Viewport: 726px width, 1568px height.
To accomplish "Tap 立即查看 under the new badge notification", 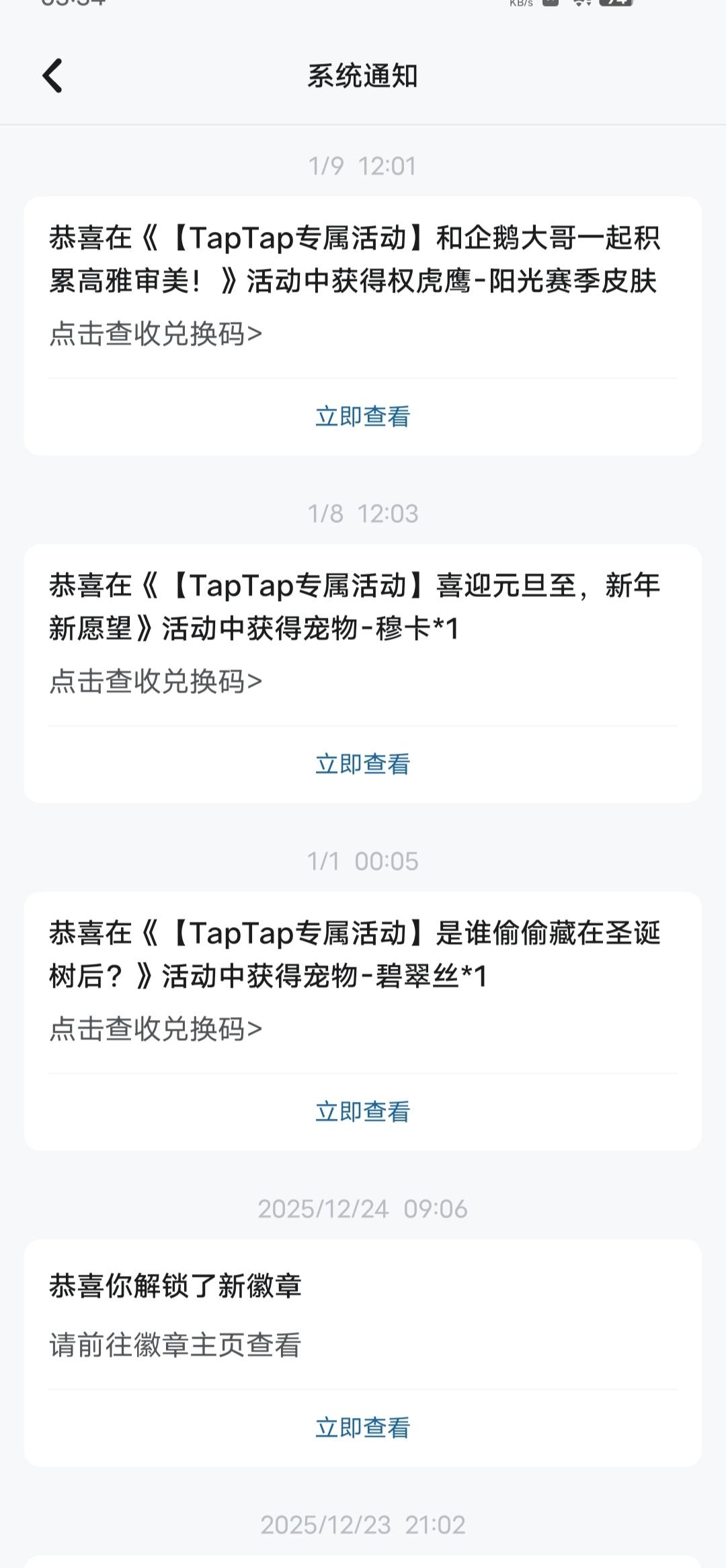I will [363, 1427].
